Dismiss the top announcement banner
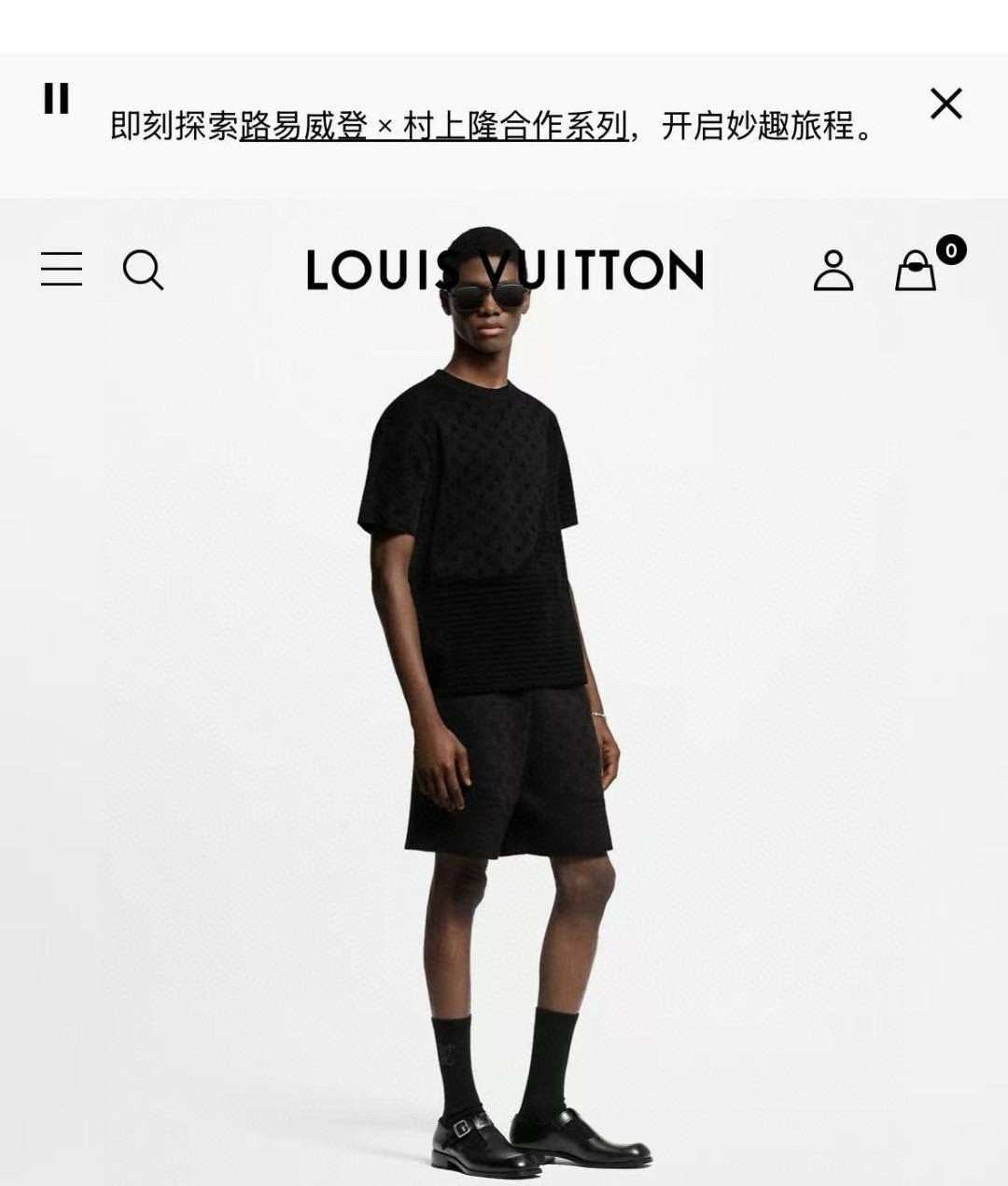Screen dimensions: 1008x1186 [945, 104]
